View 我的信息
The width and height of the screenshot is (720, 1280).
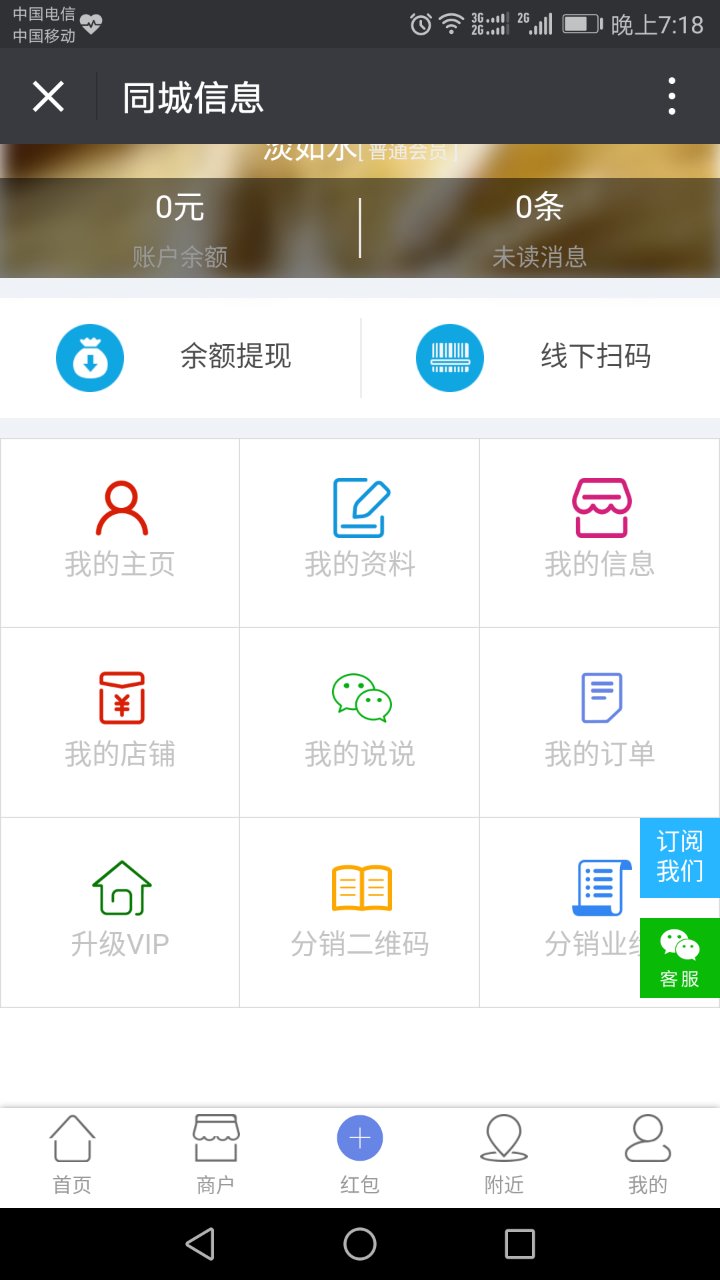[x=600, y=532]
